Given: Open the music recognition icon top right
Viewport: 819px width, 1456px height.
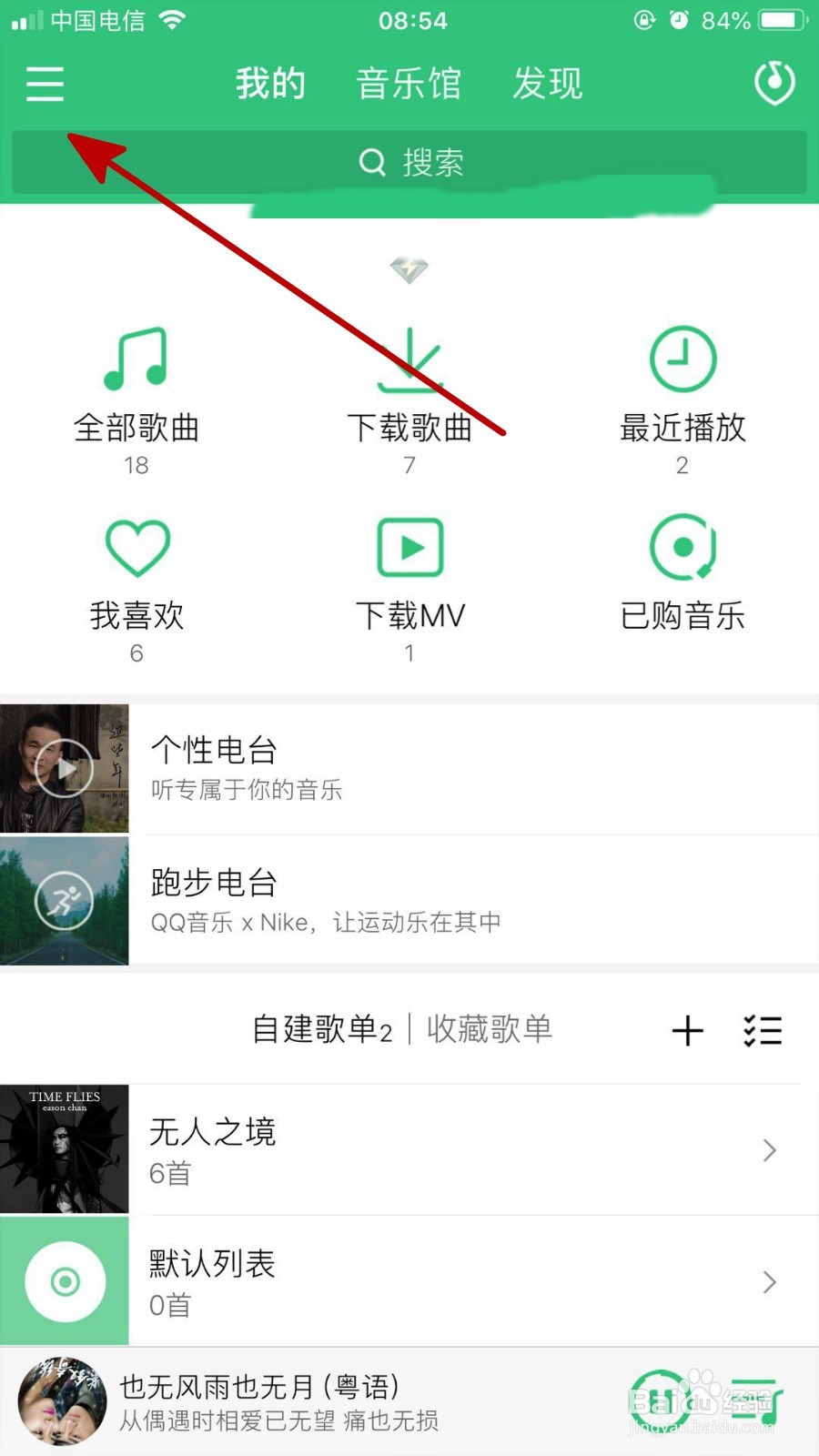Looking at the screenshot, I should [x=774, y=84].
